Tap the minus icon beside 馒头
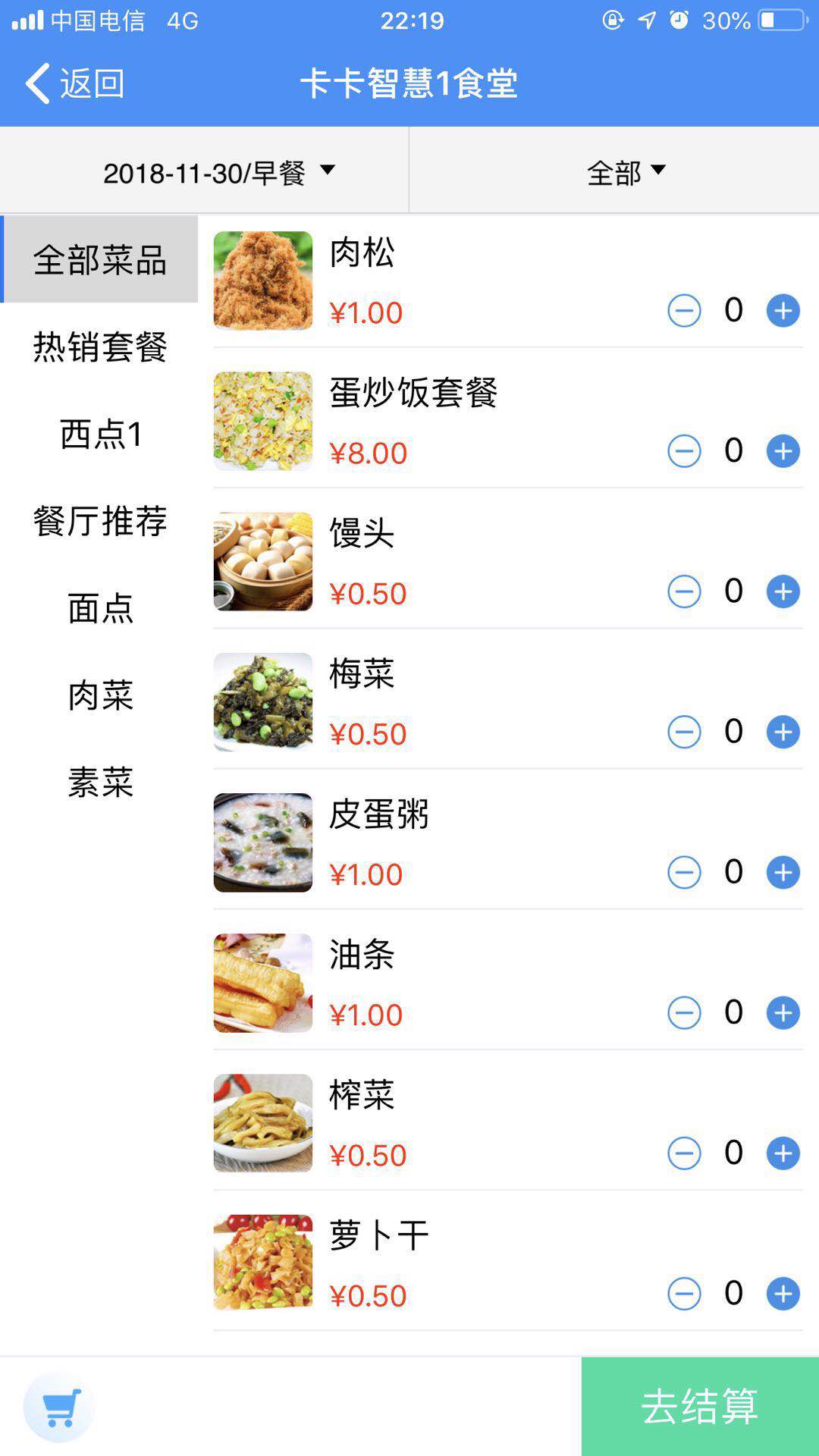 [684, 591]
